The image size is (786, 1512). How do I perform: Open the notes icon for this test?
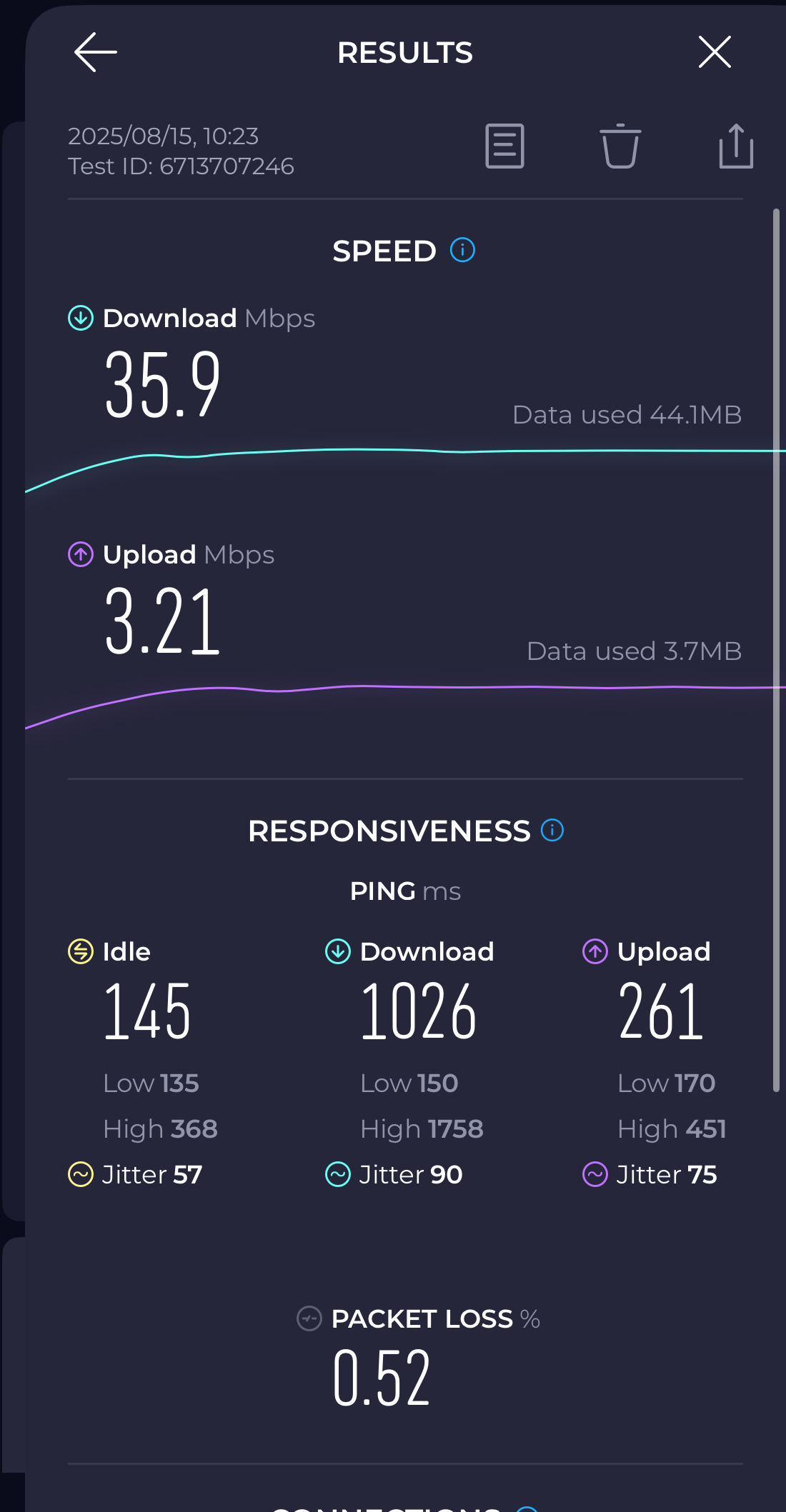(504, 146)
